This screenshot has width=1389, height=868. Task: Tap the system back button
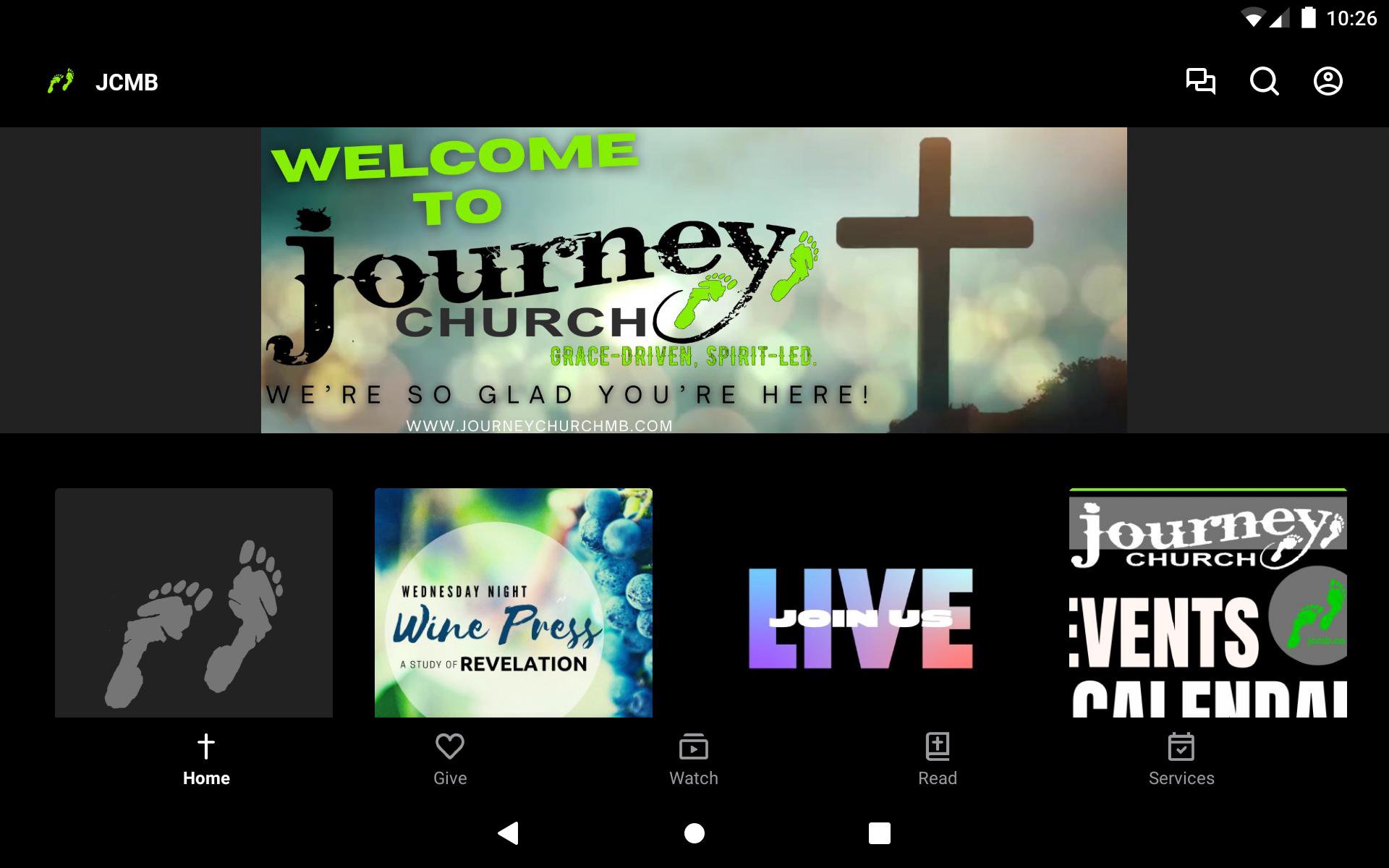point(509,833)
